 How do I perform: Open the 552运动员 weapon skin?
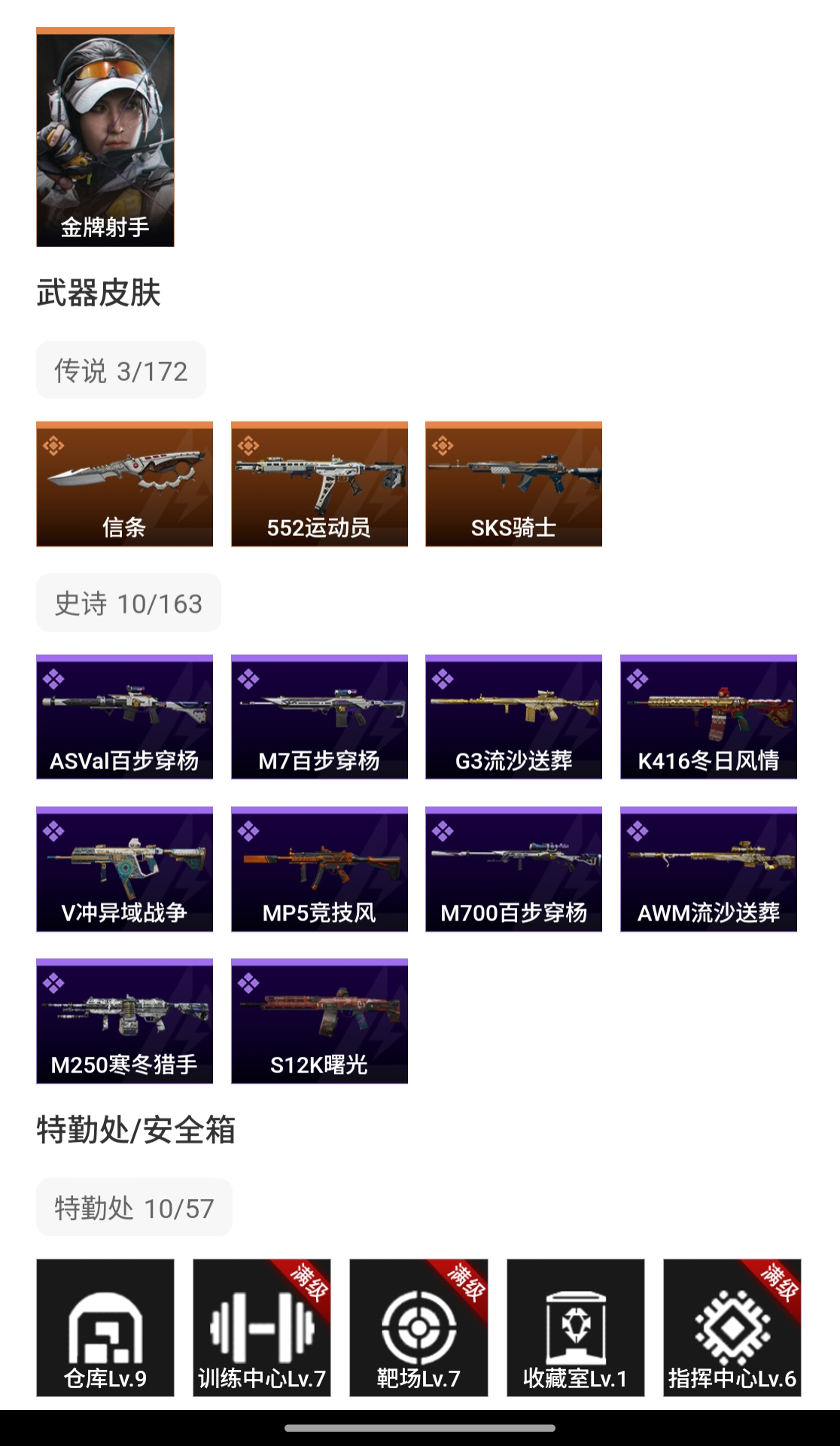point(319,484)
